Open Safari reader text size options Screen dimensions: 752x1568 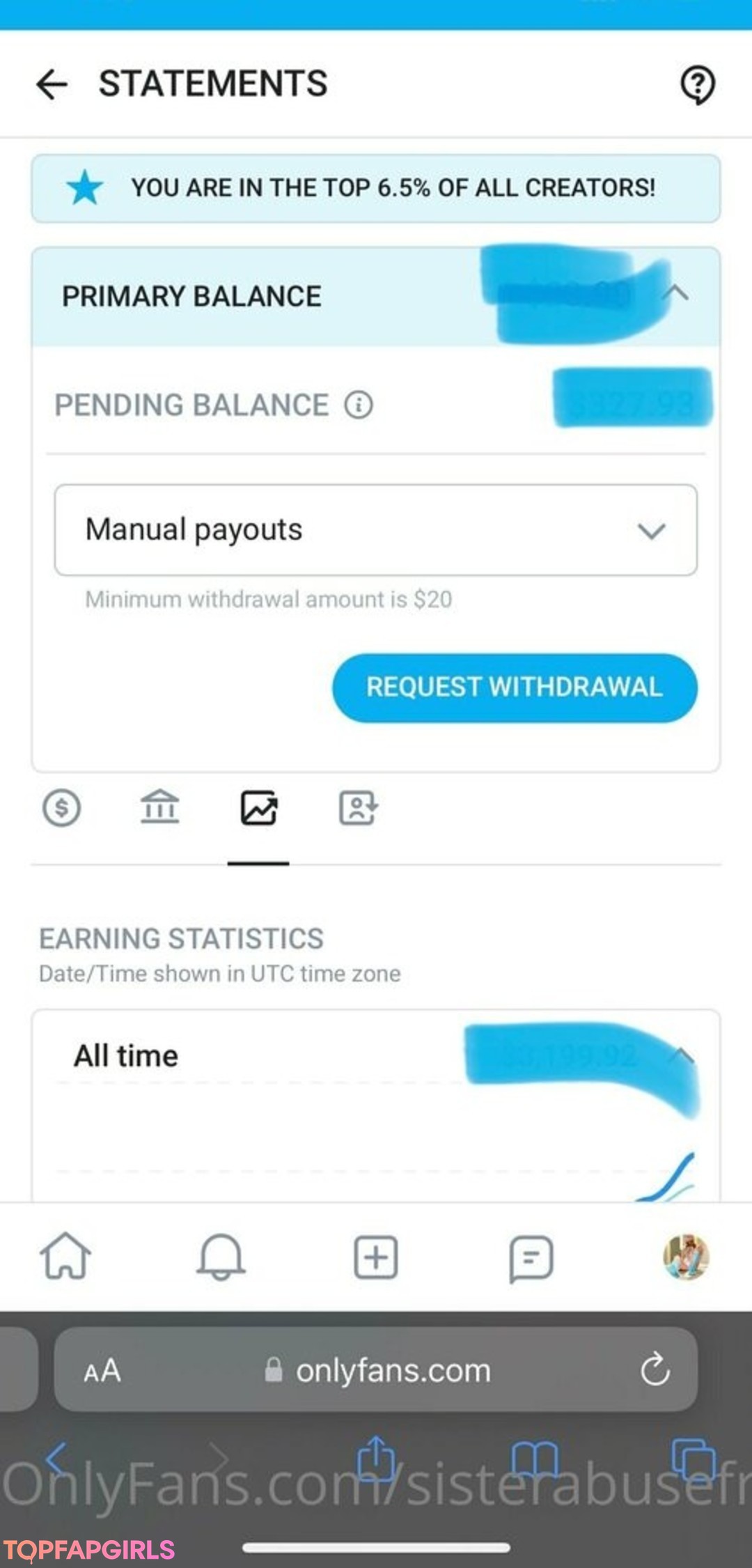102,1371
